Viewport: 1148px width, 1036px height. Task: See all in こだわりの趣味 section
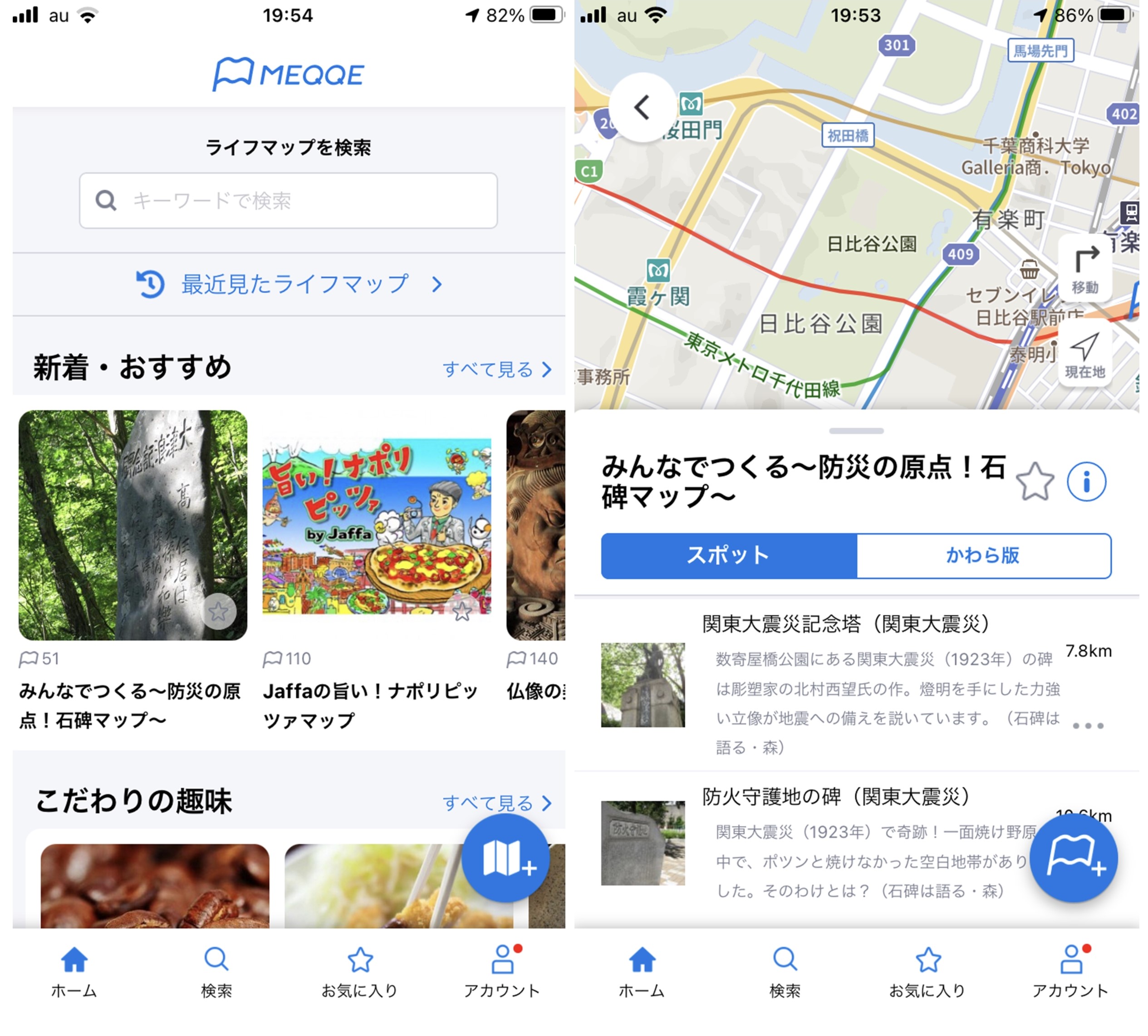496,803
